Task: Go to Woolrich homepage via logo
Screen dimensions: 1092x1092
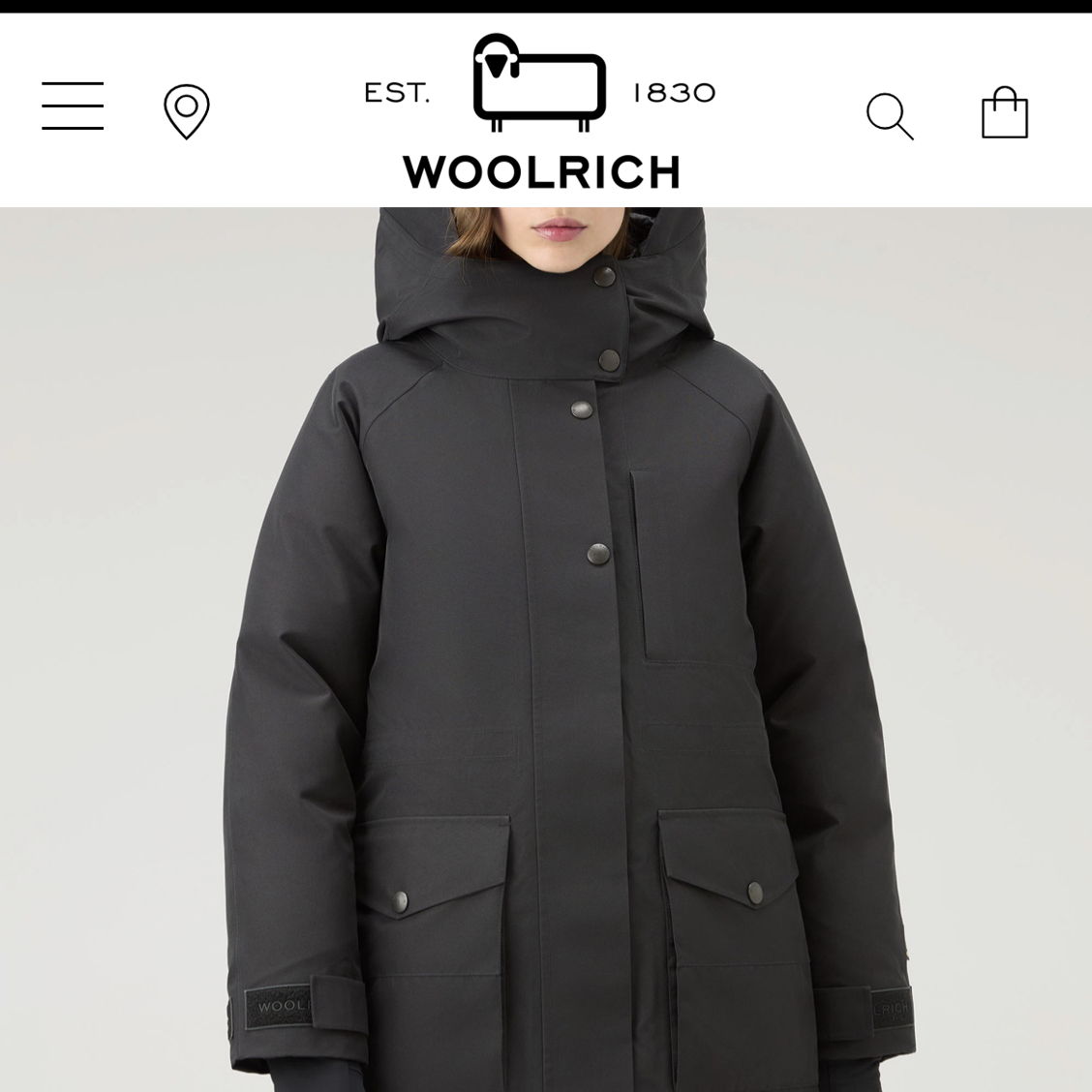Action: (x=540, y=111)
